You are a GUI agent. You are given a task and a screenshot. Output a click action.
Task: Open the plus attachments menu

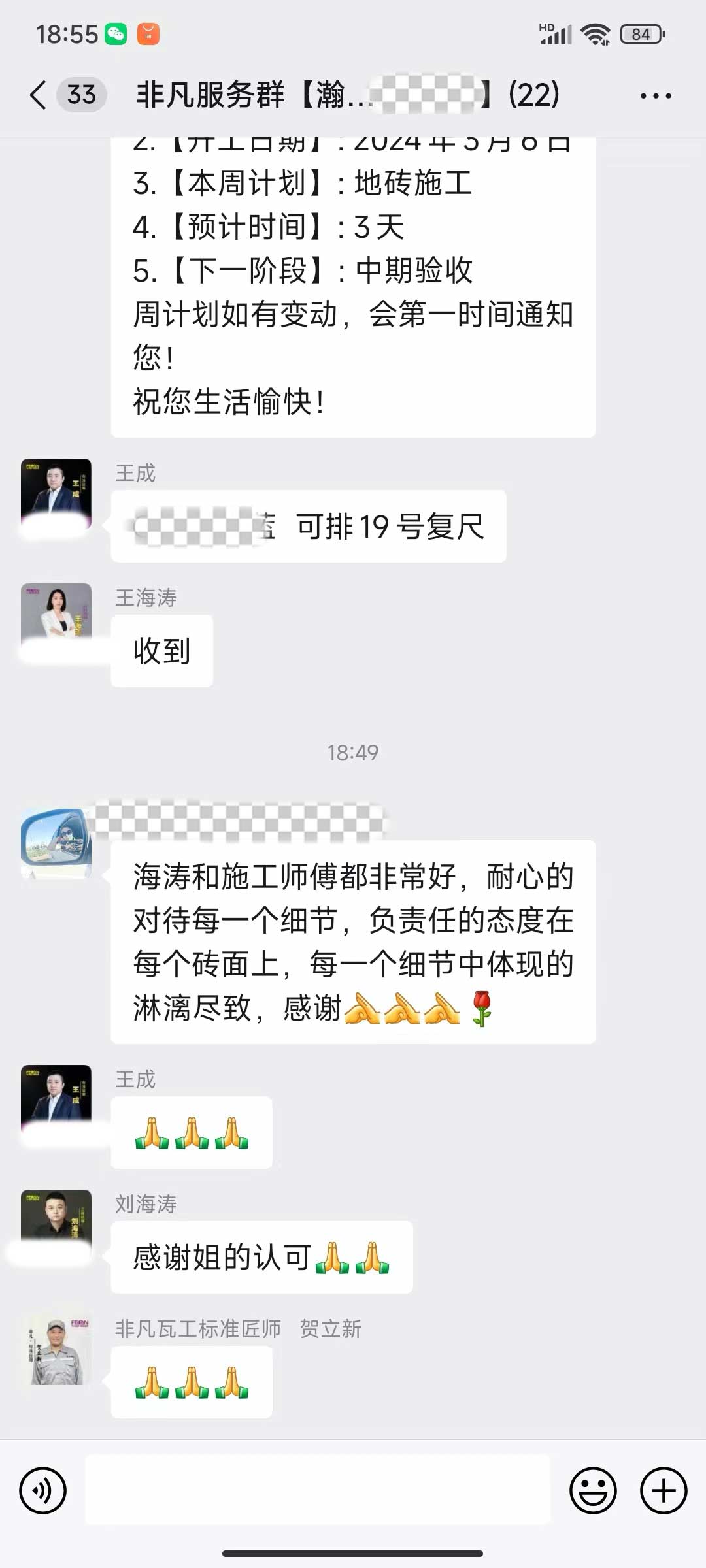(663, 1491)
